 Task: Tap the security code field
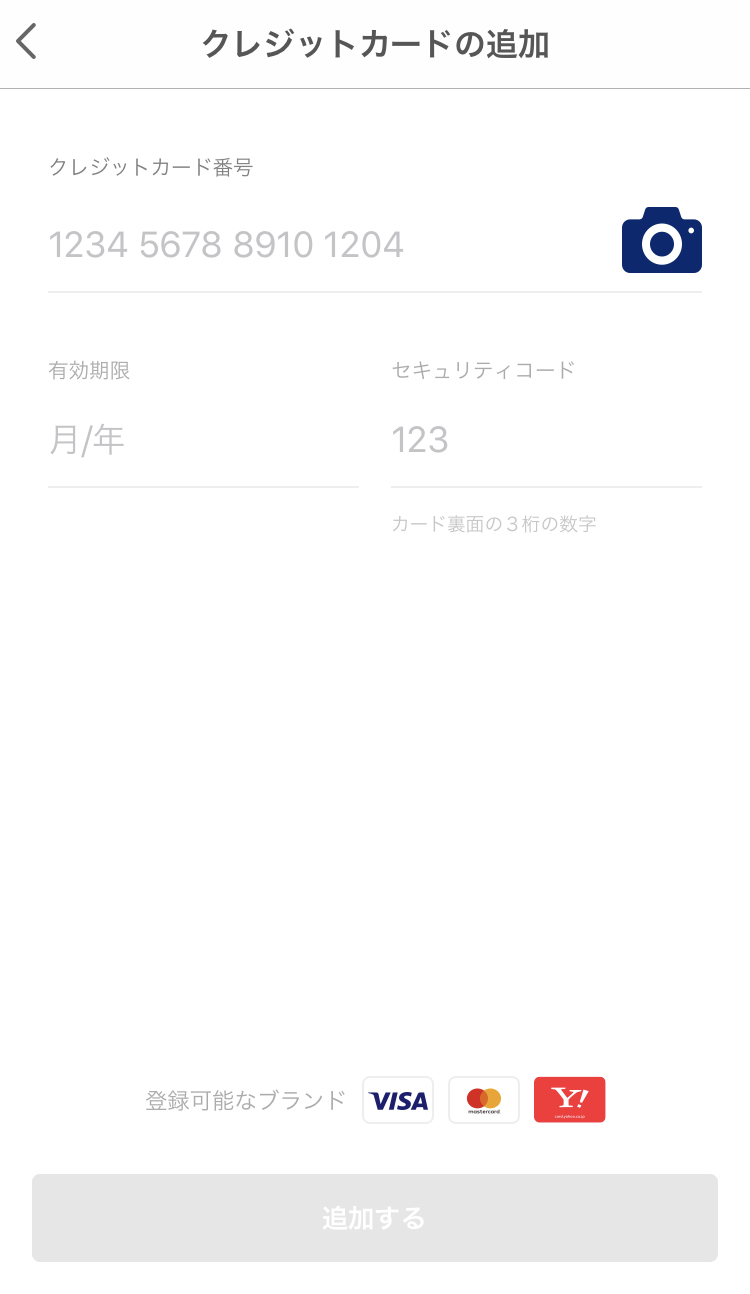click(x=545, y=440)
